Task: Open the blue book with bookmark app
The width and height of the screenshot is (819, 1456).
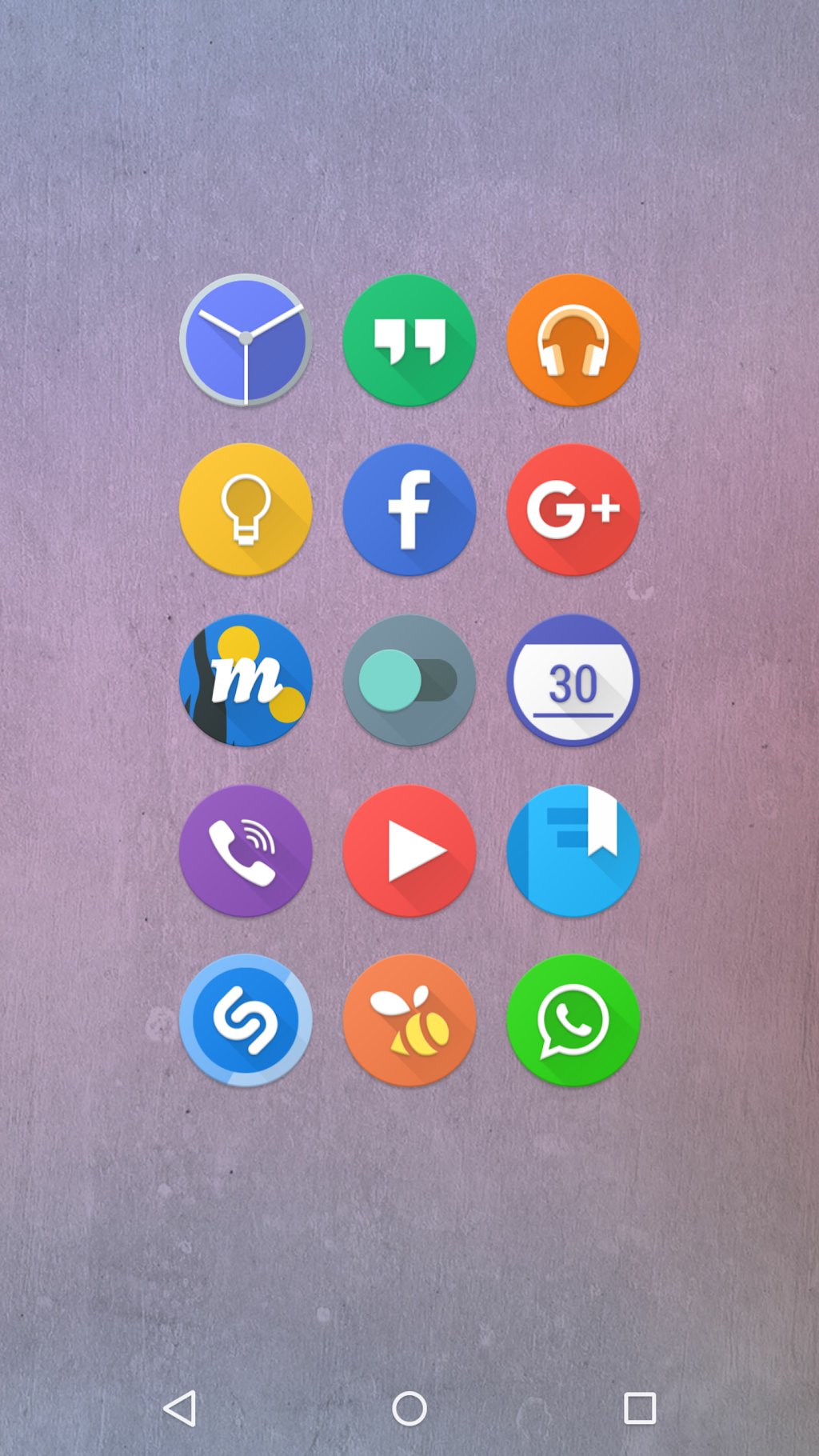Action: coord(573,850)
